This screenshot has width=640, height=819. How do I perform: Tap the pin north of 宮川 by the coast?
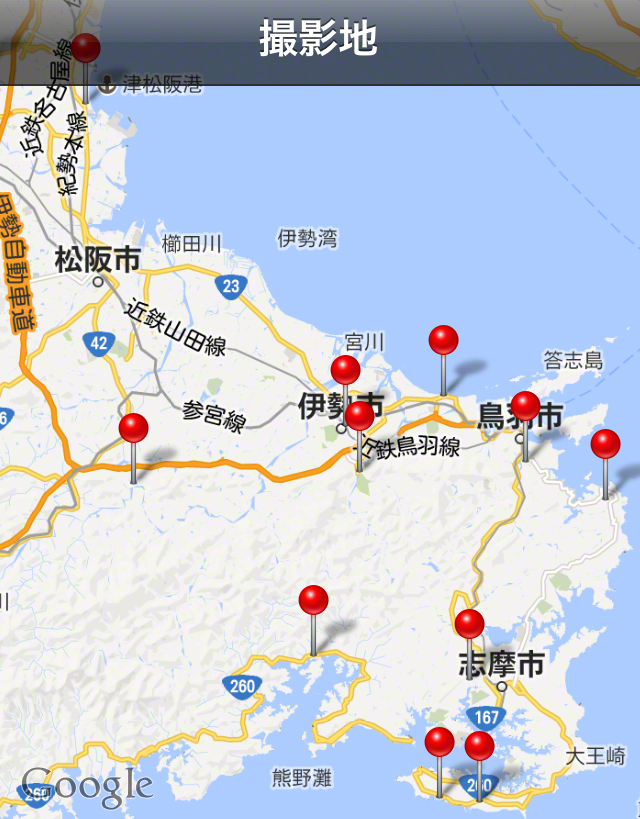click(x=443, y=341)
